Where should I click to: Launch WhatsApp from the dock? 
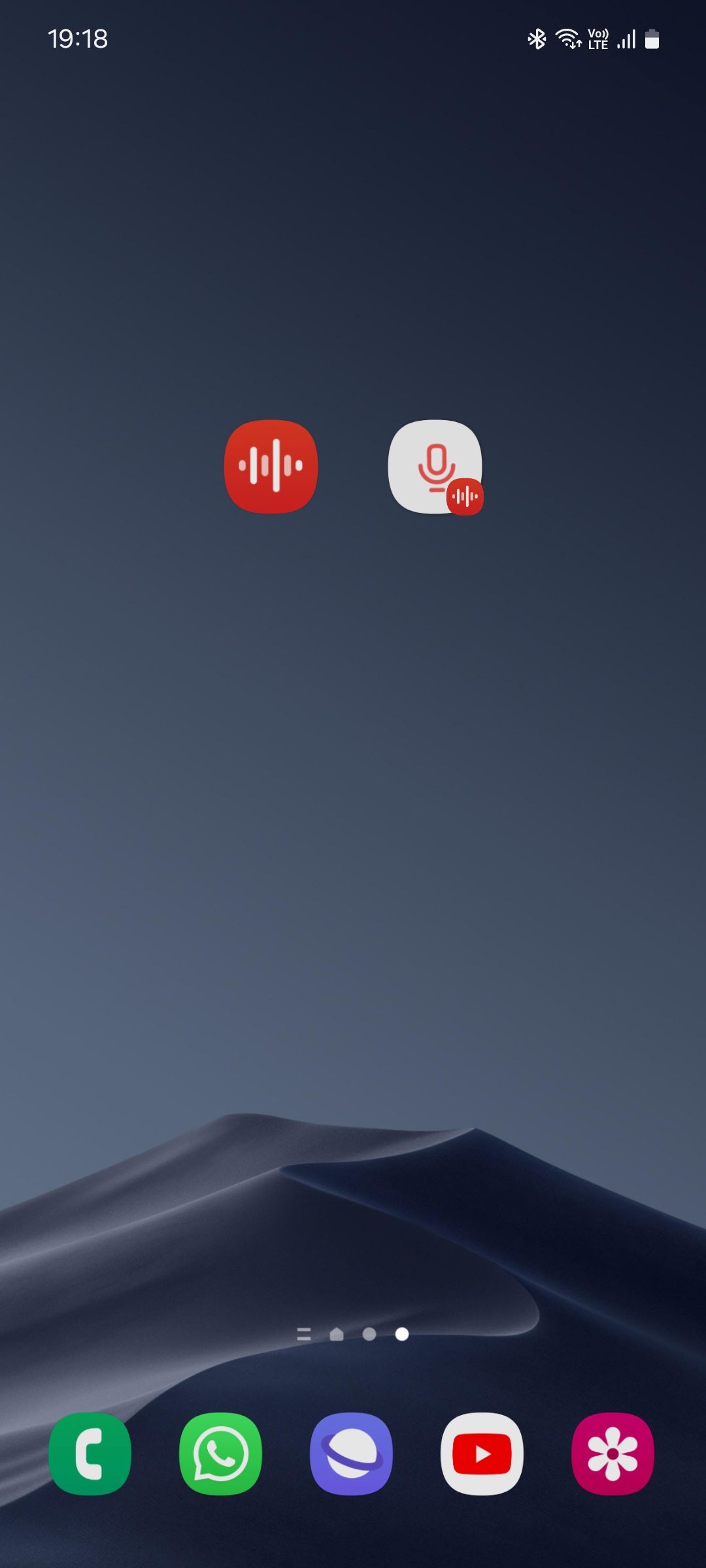pyautogui.click(x=220, y=1454)
